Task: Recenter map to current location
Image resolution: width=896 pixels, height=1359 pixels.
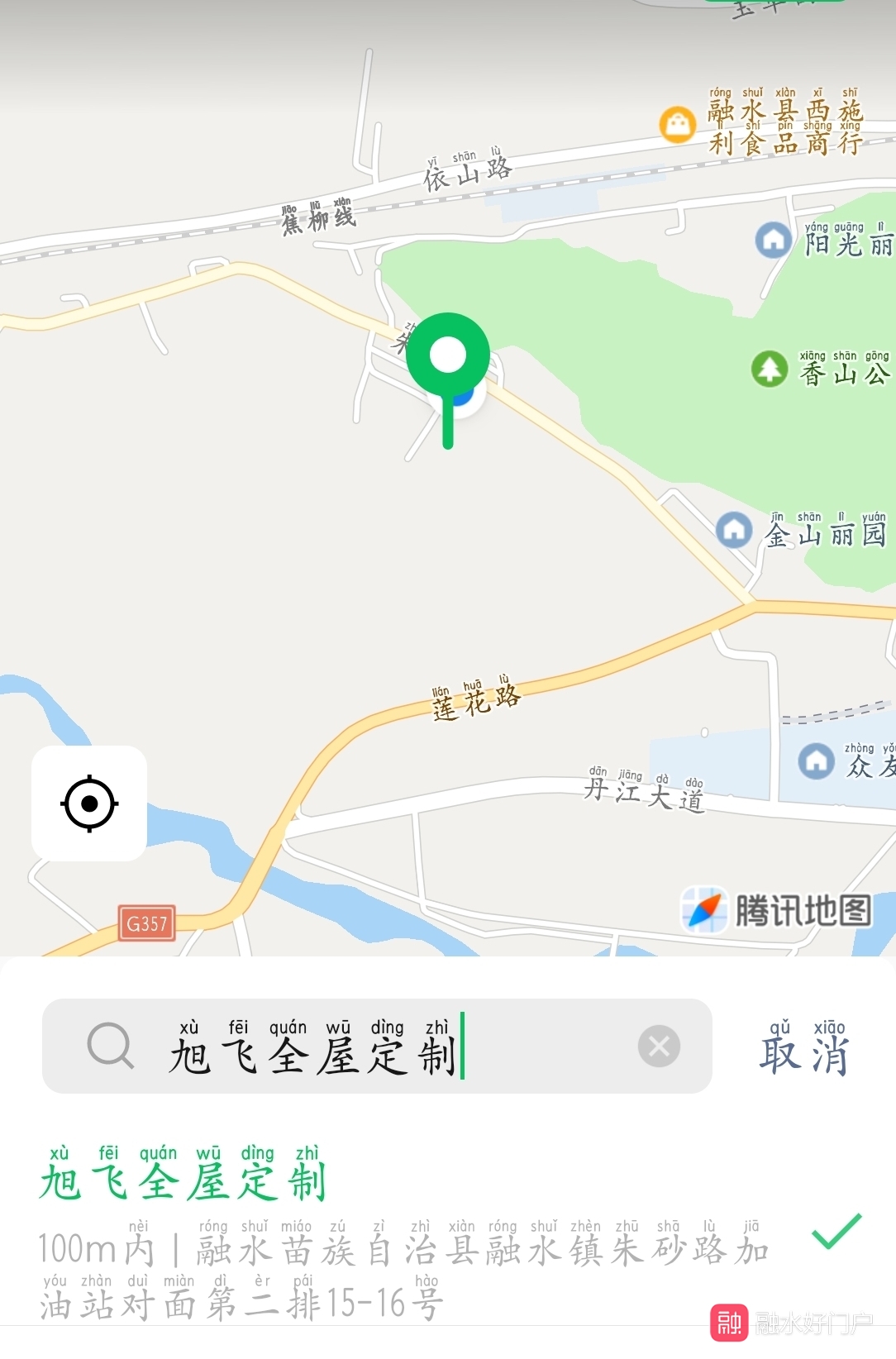Action: (x=89, y=803)
